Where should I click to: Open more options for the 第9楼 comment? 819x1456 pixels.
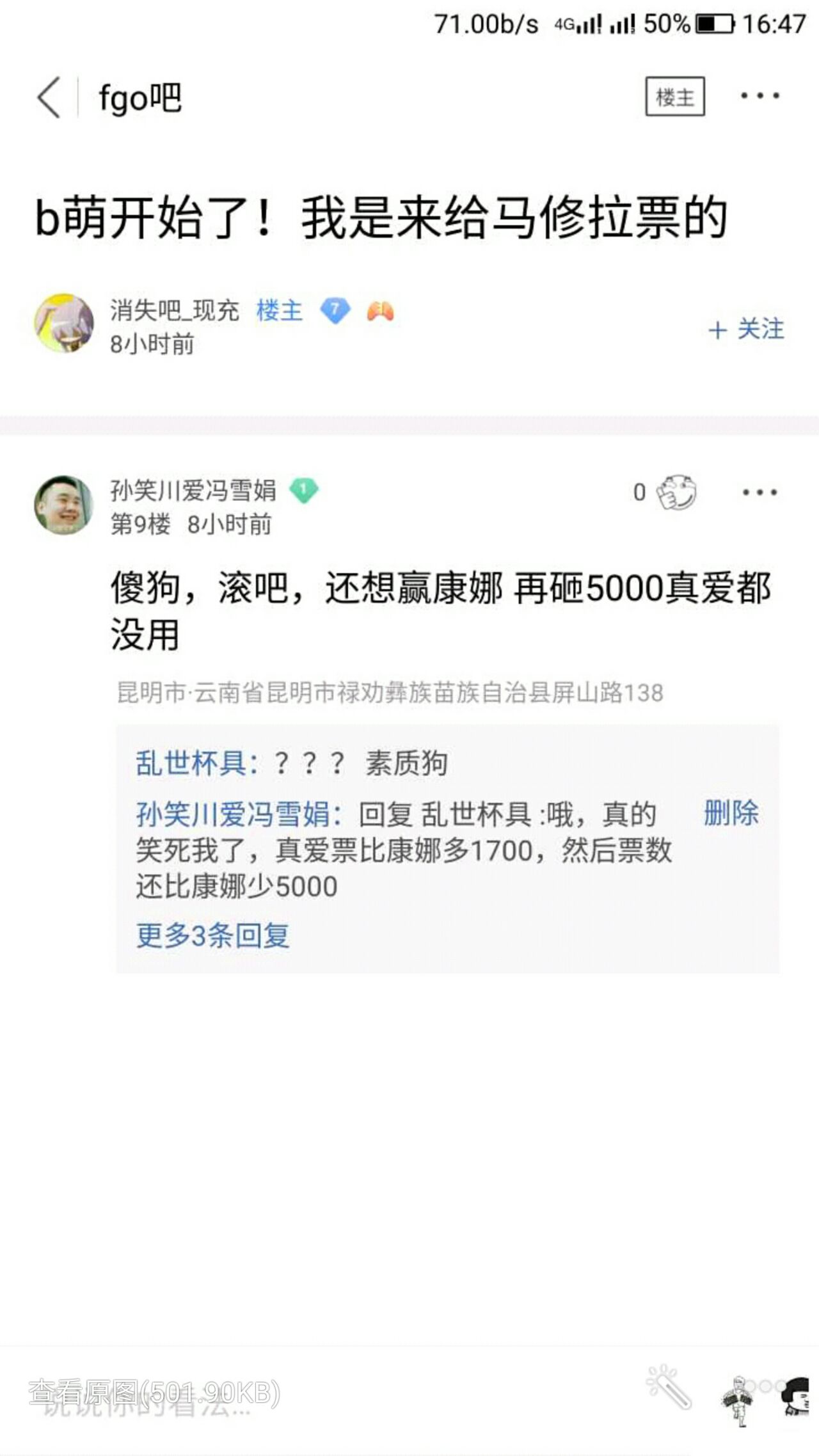(759, 492)
